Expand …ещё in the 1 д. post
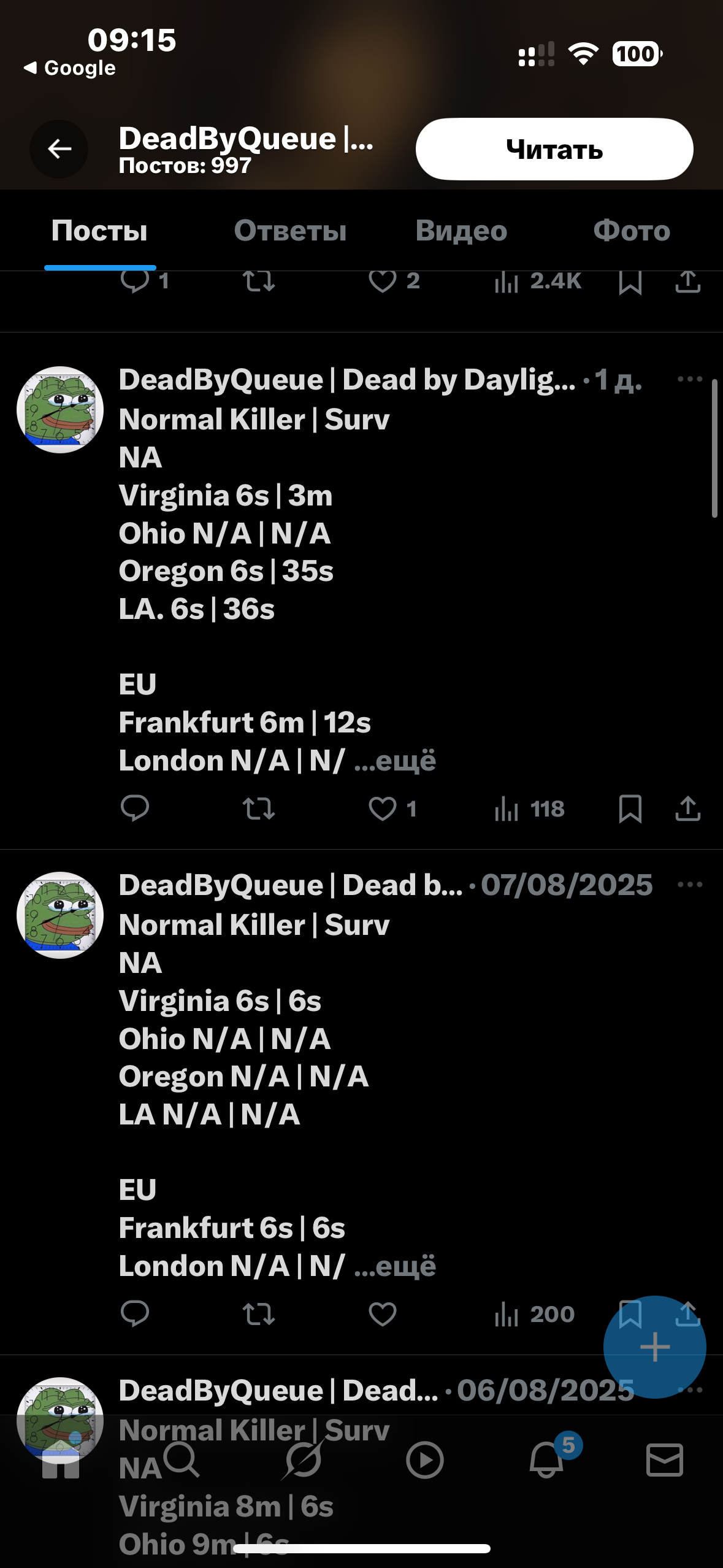The height and width of the screenshot is (1568, 723). pyautogui.click(x=396, y=761)
